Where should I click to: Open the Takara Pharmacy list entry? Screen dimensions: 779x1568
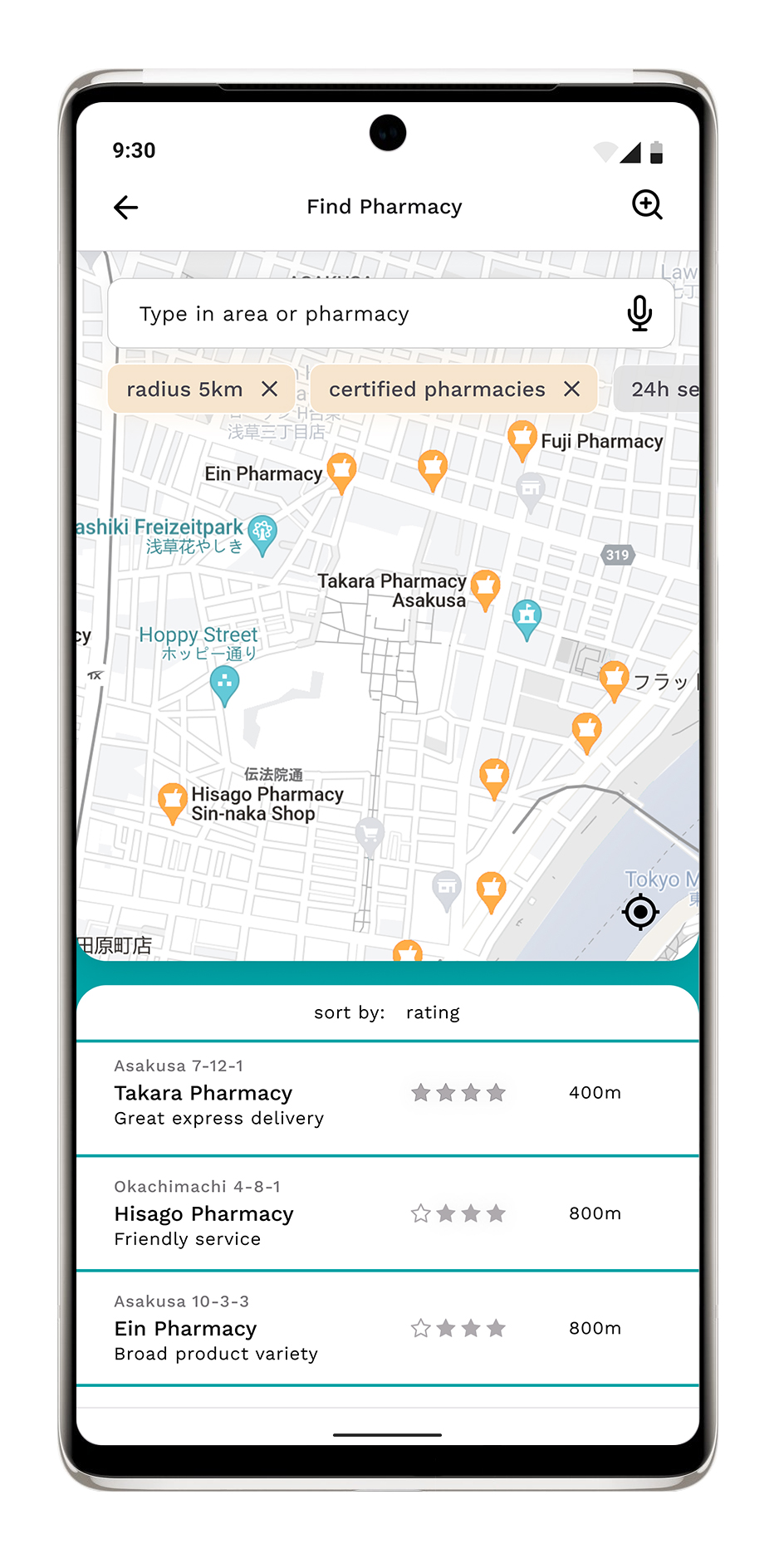click(387, 1096)
